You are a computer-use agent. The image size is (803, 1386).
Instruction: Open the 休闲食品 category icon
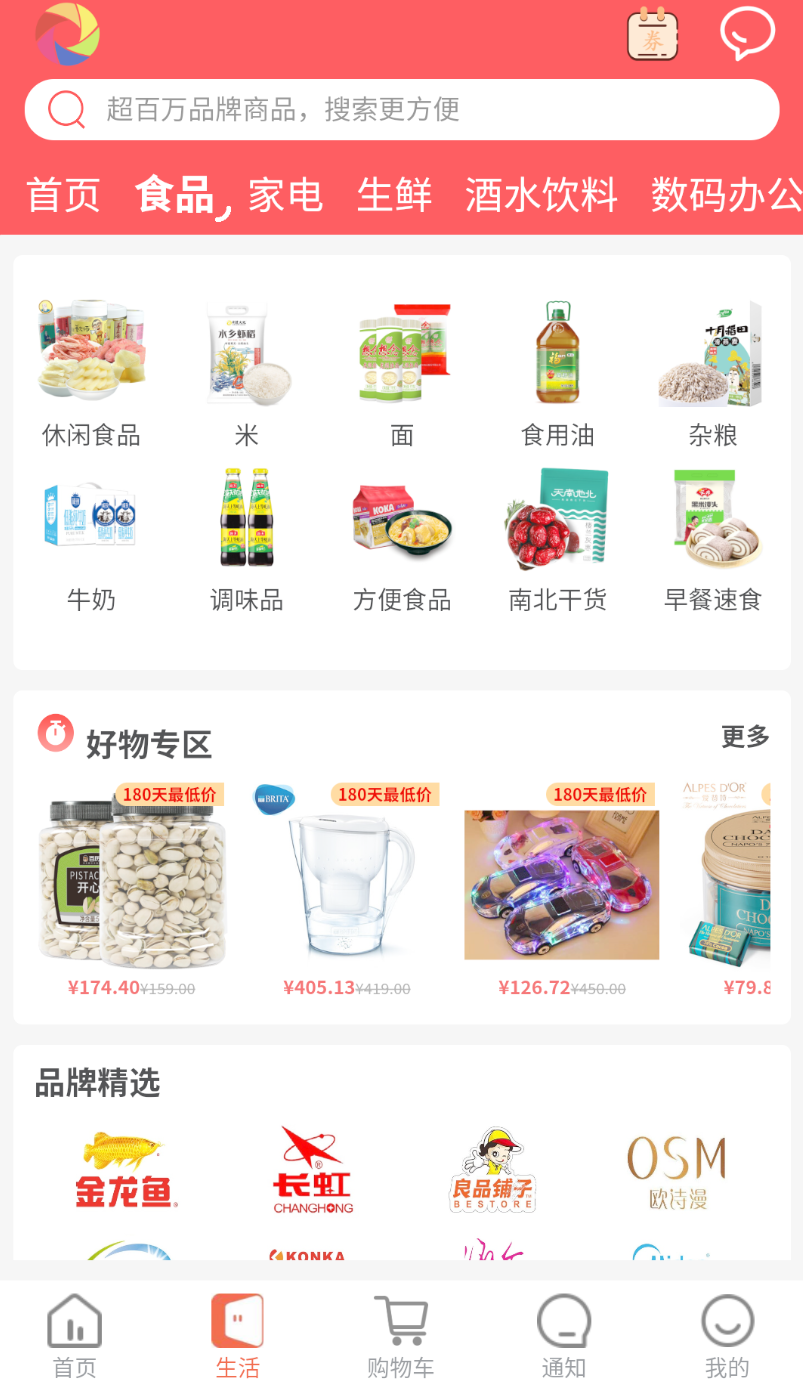[x=91, y=352]
